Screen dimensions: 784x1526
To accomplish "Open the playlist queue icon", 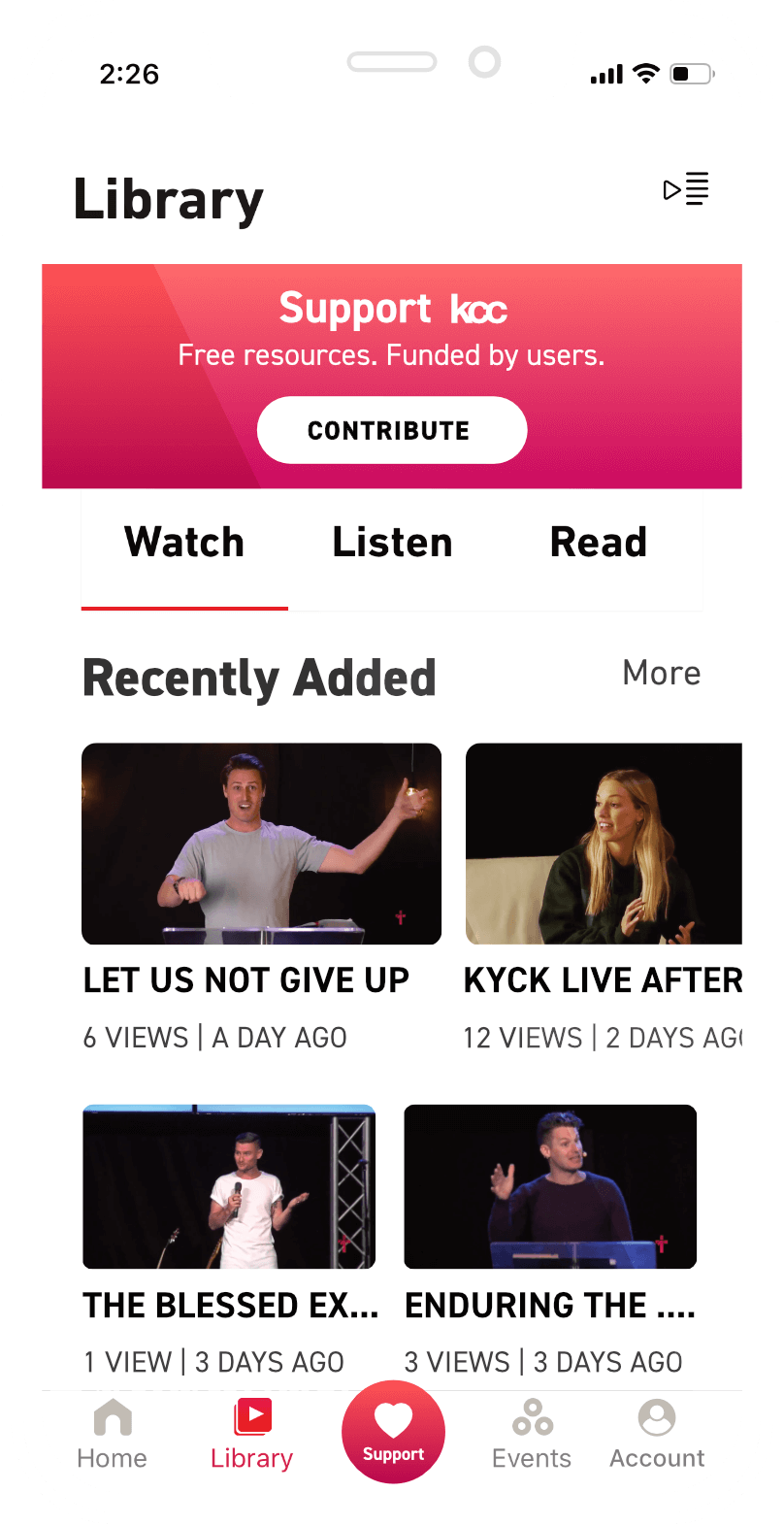I will (x=686, y=189).
